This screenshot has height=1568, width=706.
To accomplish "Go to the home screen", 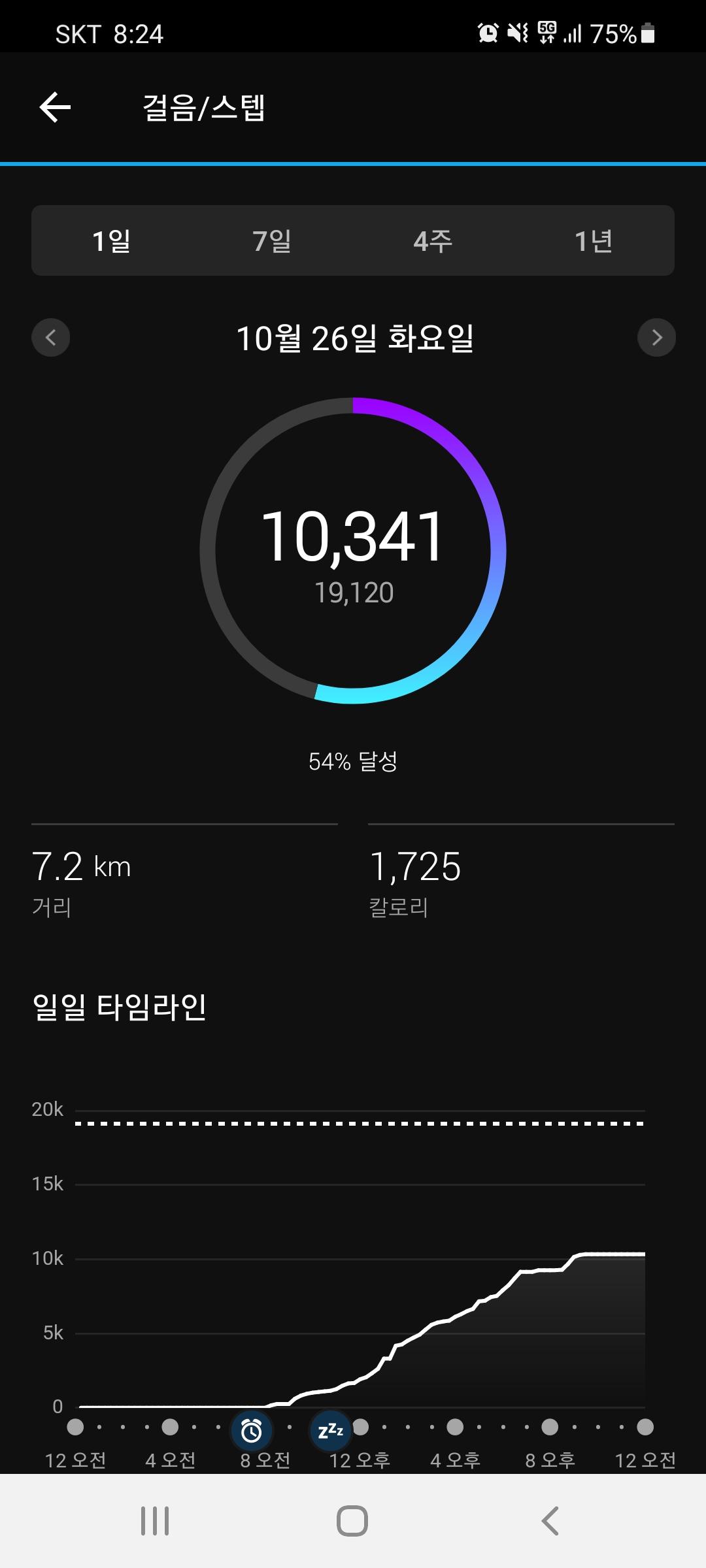I will (352, 1521).
